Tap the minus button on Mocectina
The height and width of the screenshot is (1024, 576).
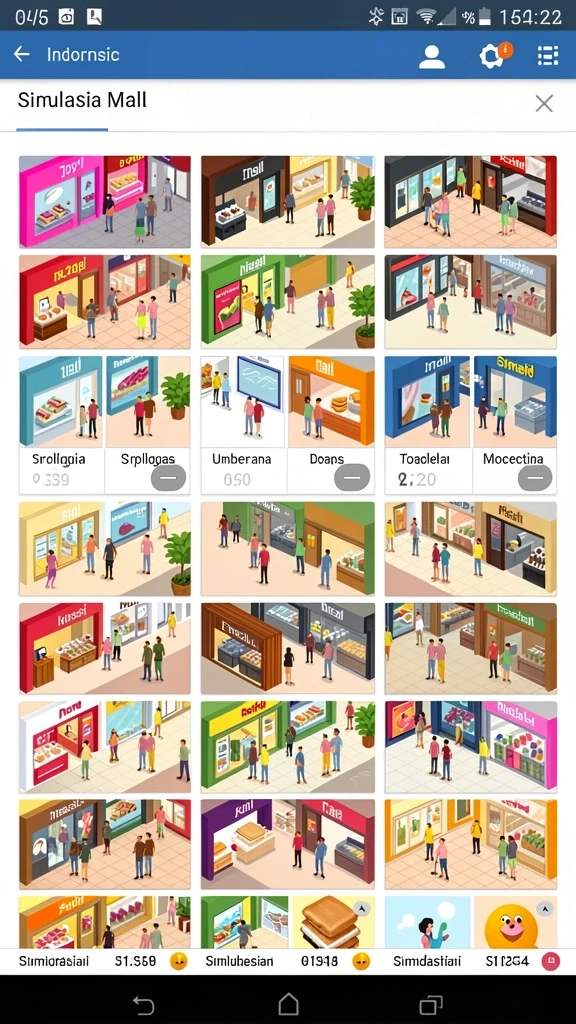535,478
